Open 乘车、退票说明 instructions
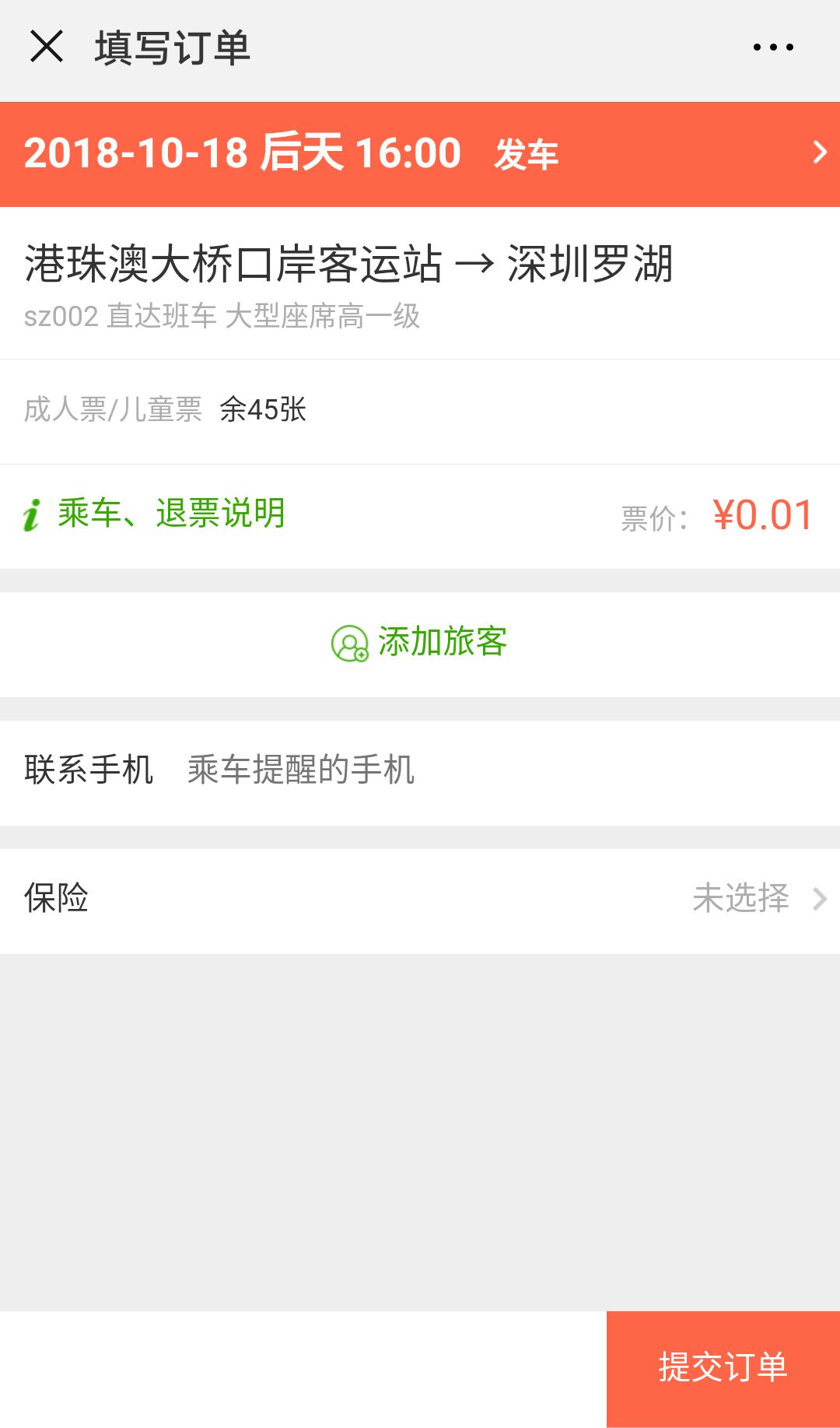Image resolution: width=840 pixels, height=1428 pixels. (171, 514)
